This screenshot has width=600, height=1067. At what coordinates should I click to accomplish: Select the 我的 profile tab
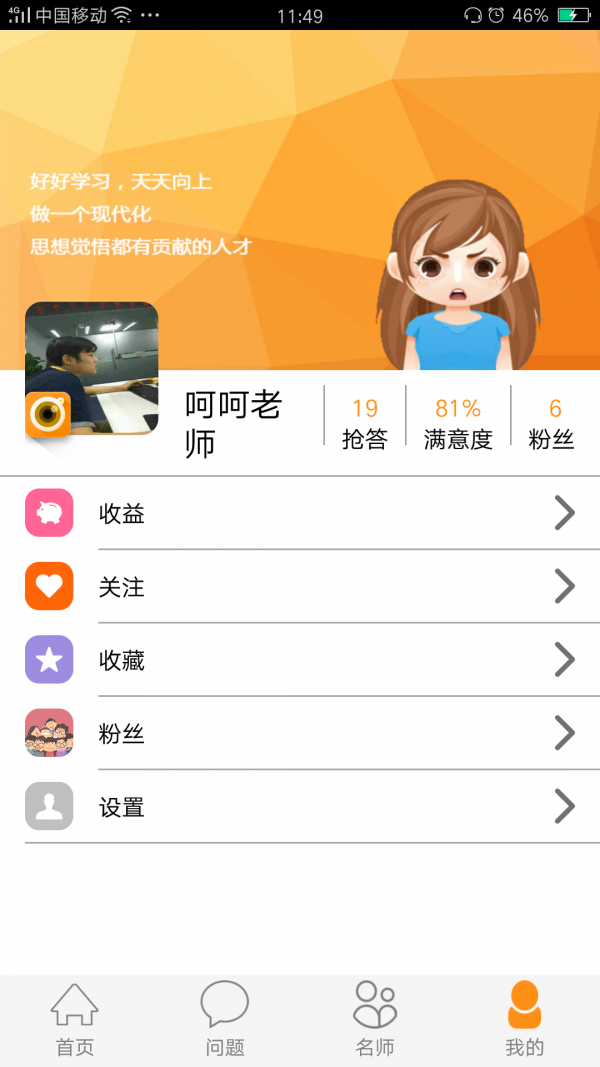[x=524, y=1020]
